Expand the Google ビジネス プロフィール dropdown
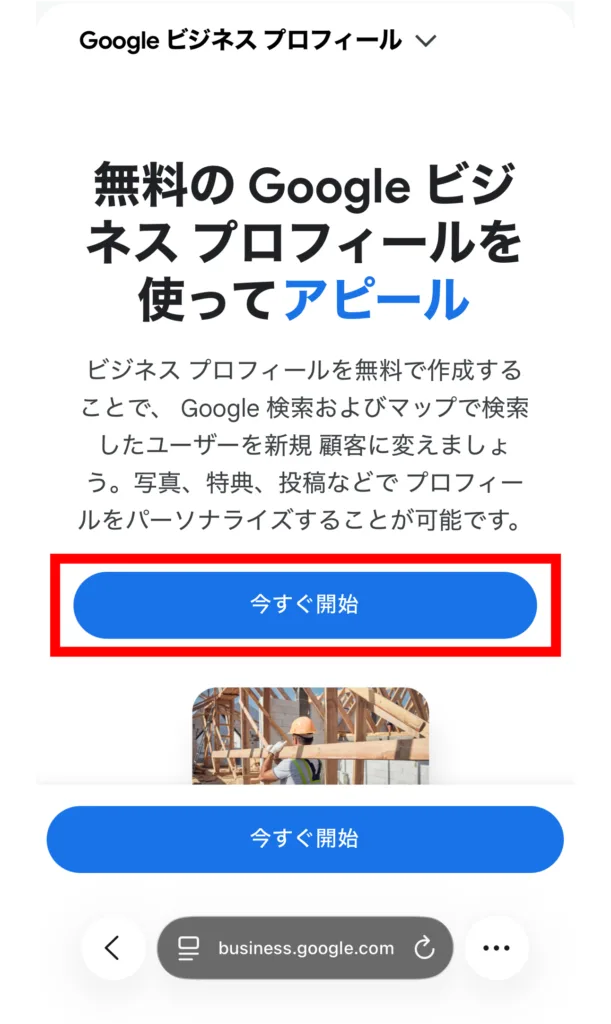 (x=426, y=41)
